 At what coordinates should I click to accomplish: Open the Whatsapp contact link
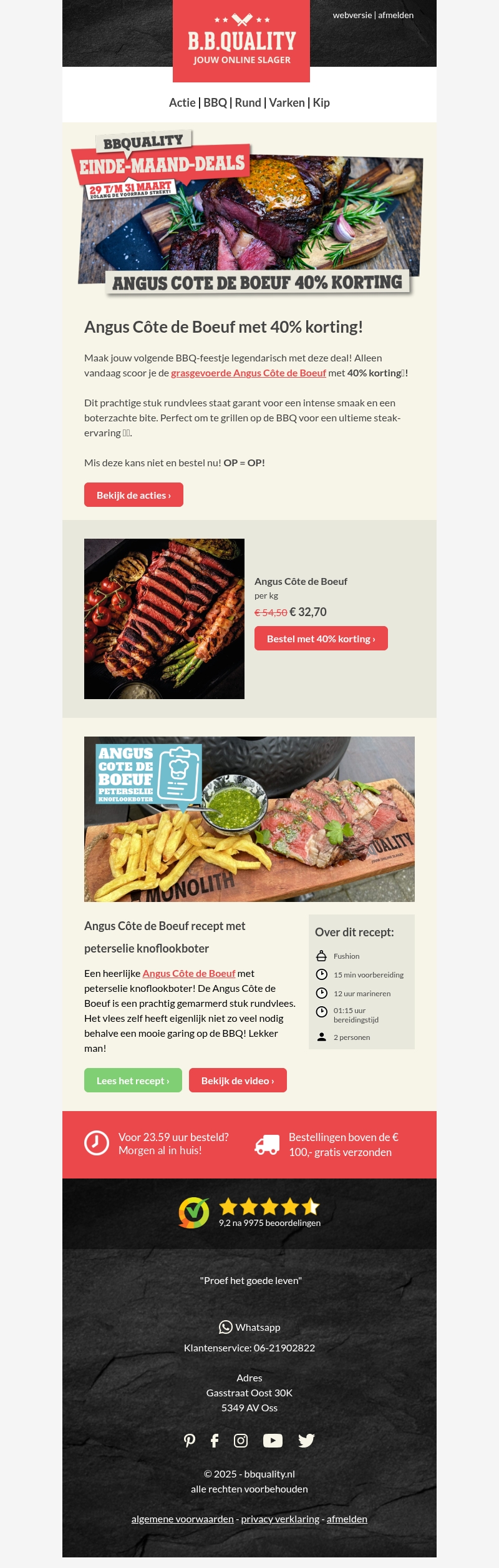pos(249,1327)
